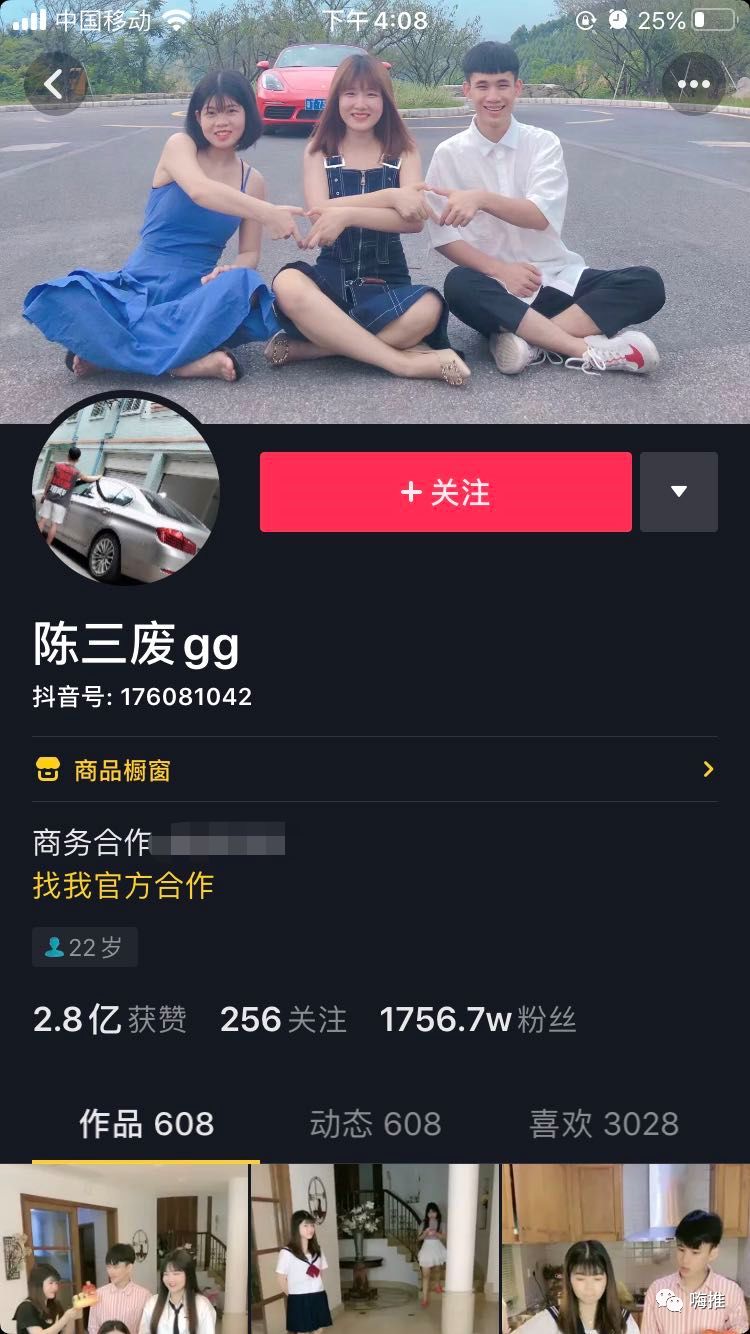Open the first video in the grid
This screenshot has height=1334, width=750.
(x=123, y=1250)
